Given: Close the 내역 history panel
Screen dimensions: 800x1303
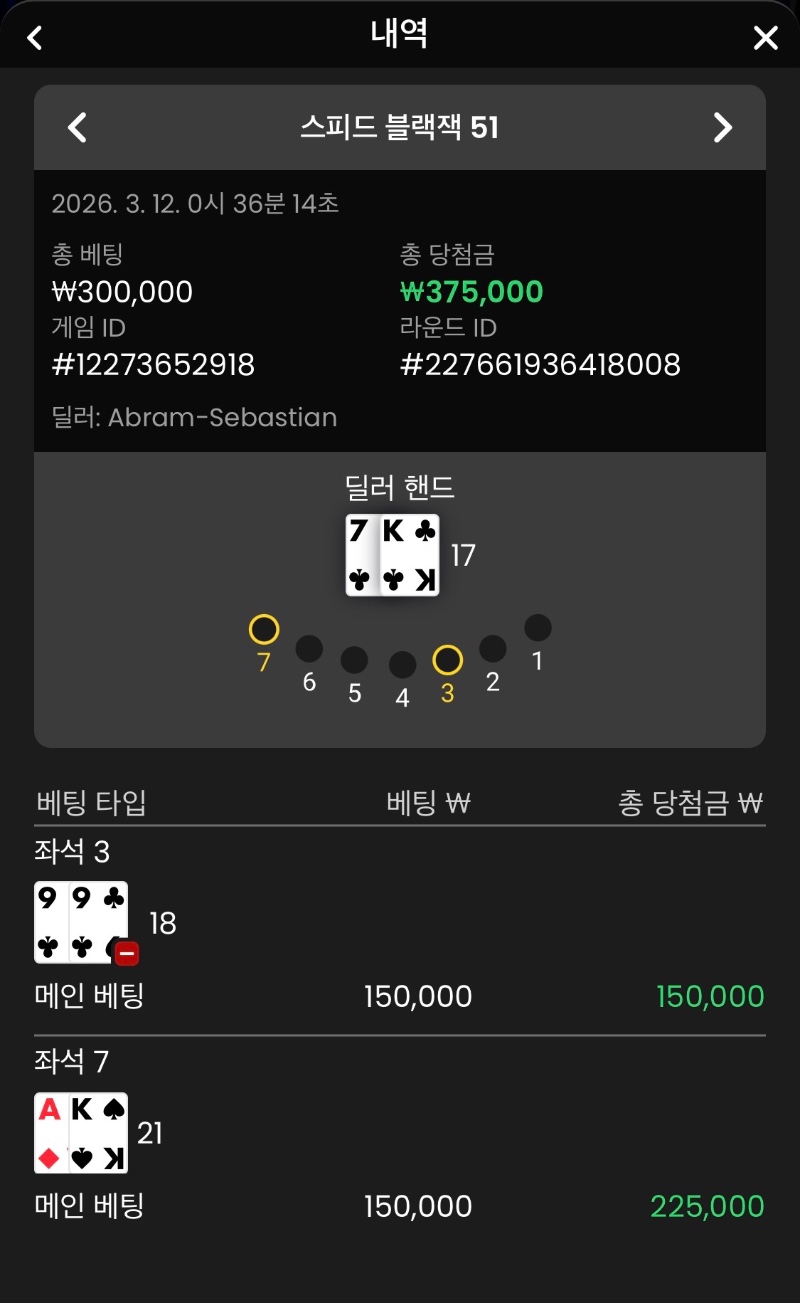Looking at the screenshot, I should (765, 38).
